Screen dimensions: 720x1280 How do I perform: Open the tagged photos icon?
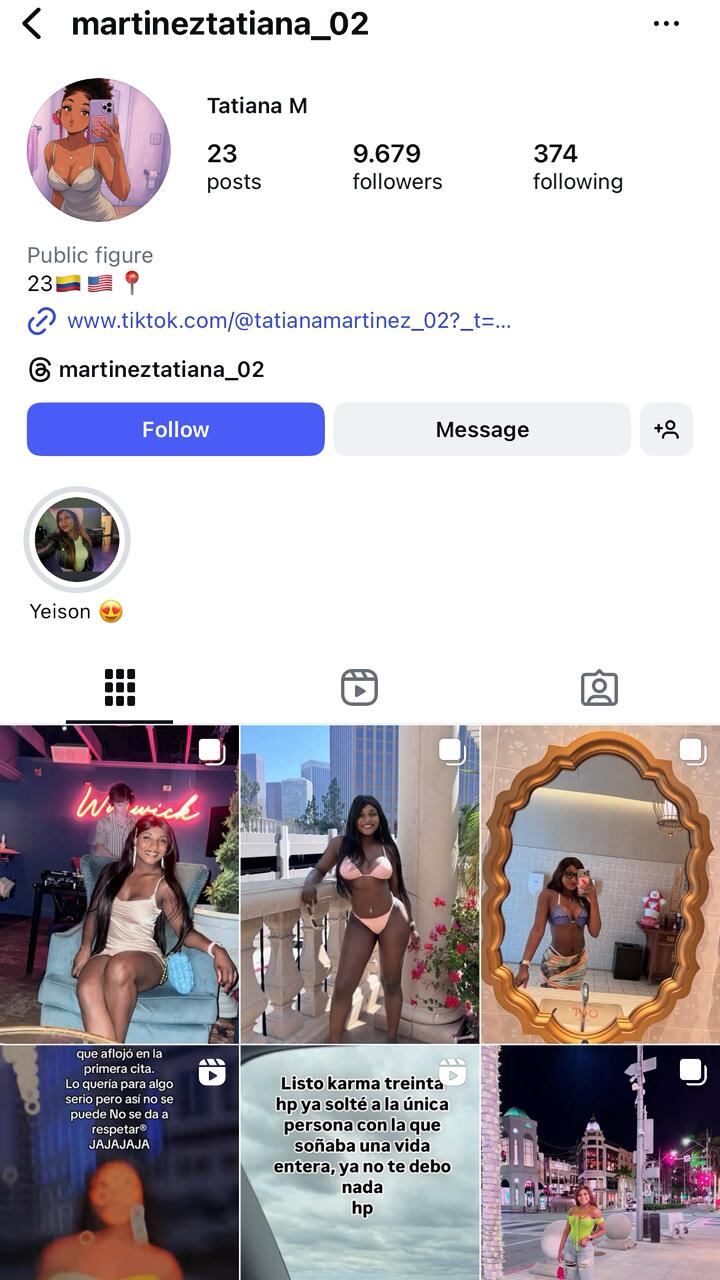(599, 687)
